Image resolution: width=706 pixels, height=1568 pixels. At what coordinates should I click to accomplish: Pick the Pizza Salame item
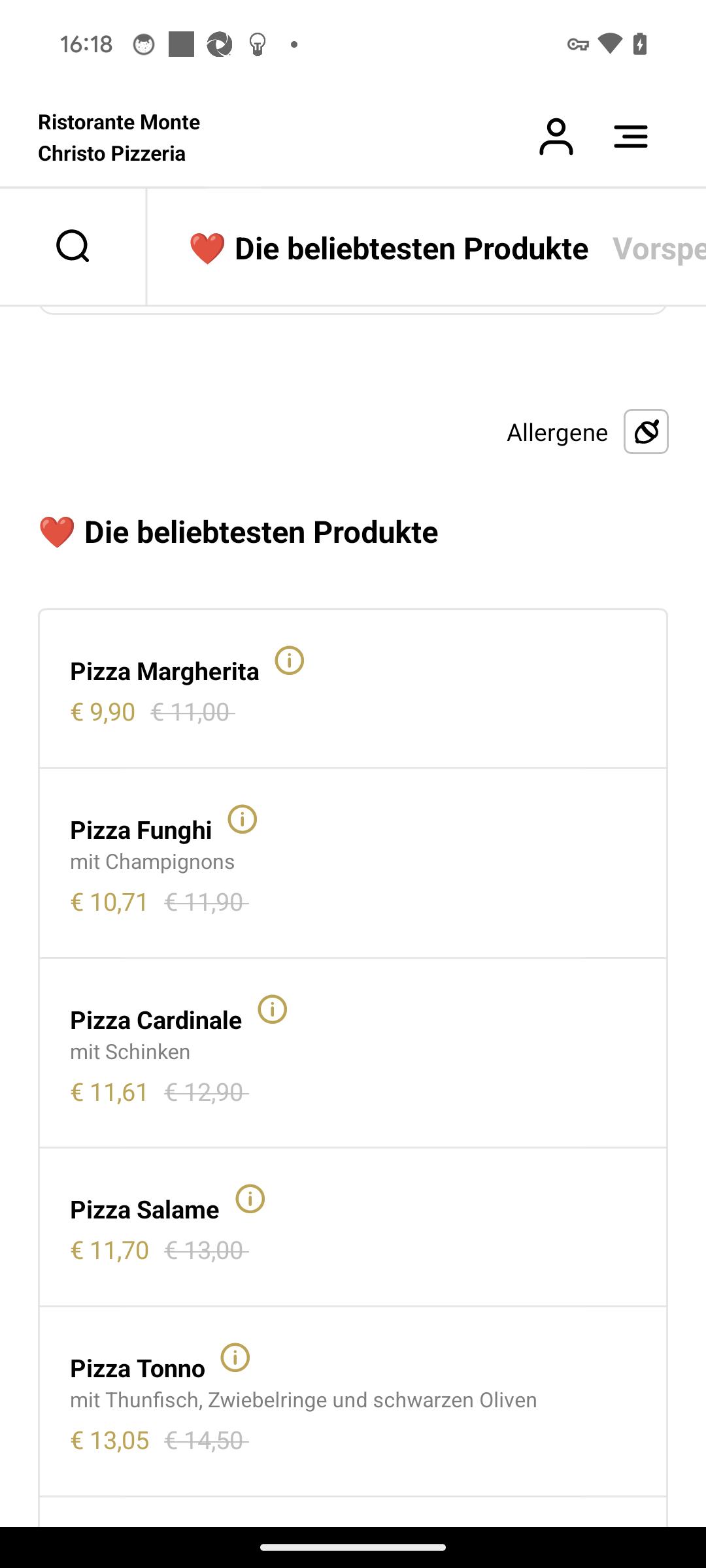tap(353, 1227)
